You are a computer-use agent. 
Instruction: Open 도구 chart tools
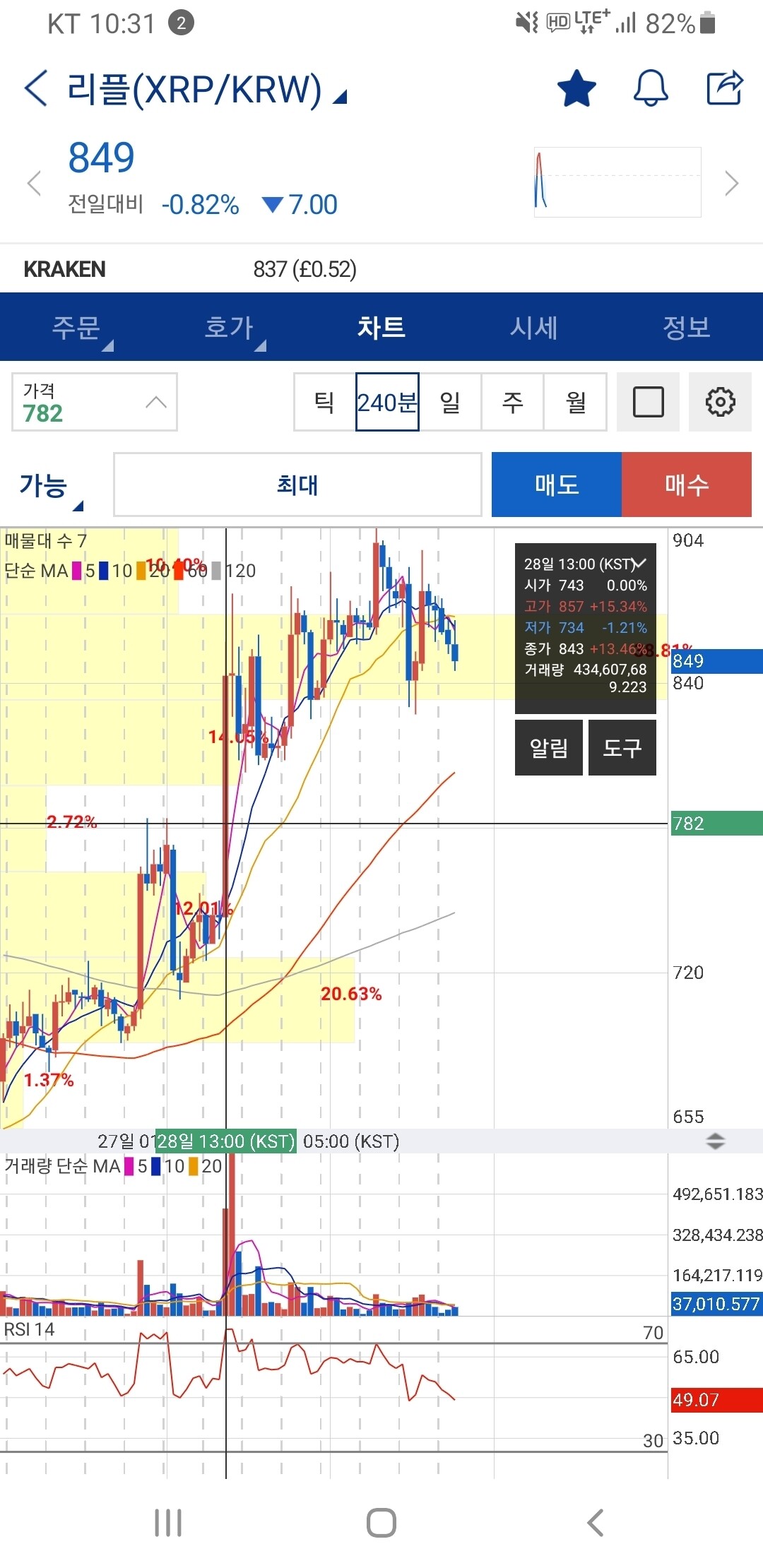[622, 747]
